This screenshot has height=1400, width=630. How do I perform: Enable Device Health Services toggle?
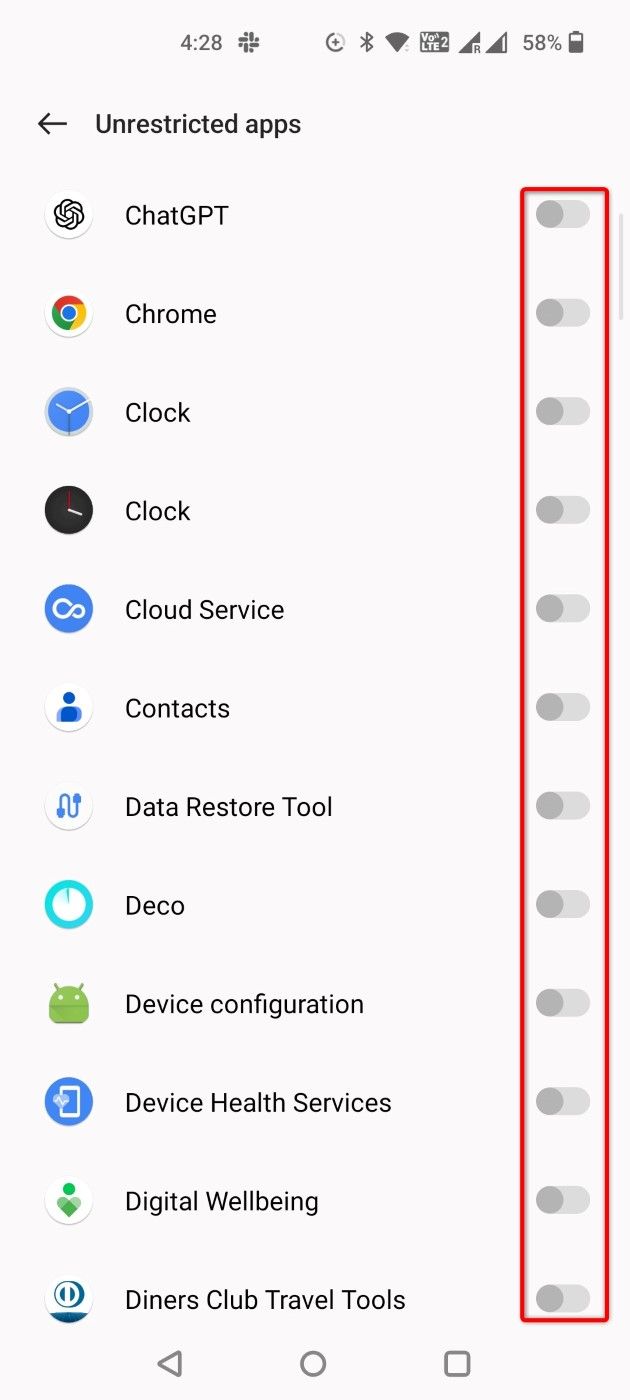tap(562, 1101)
